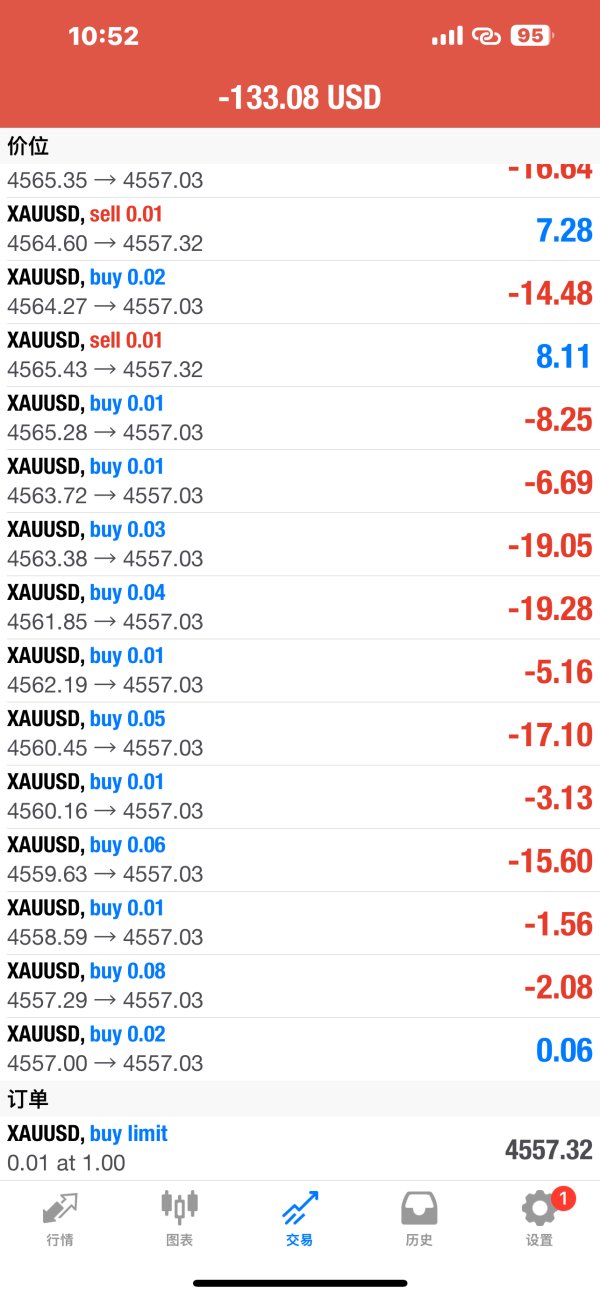600x1298 pixels.
Task: Open buy 0.01 position entered at 4558.59
Action: click(300, 922)
